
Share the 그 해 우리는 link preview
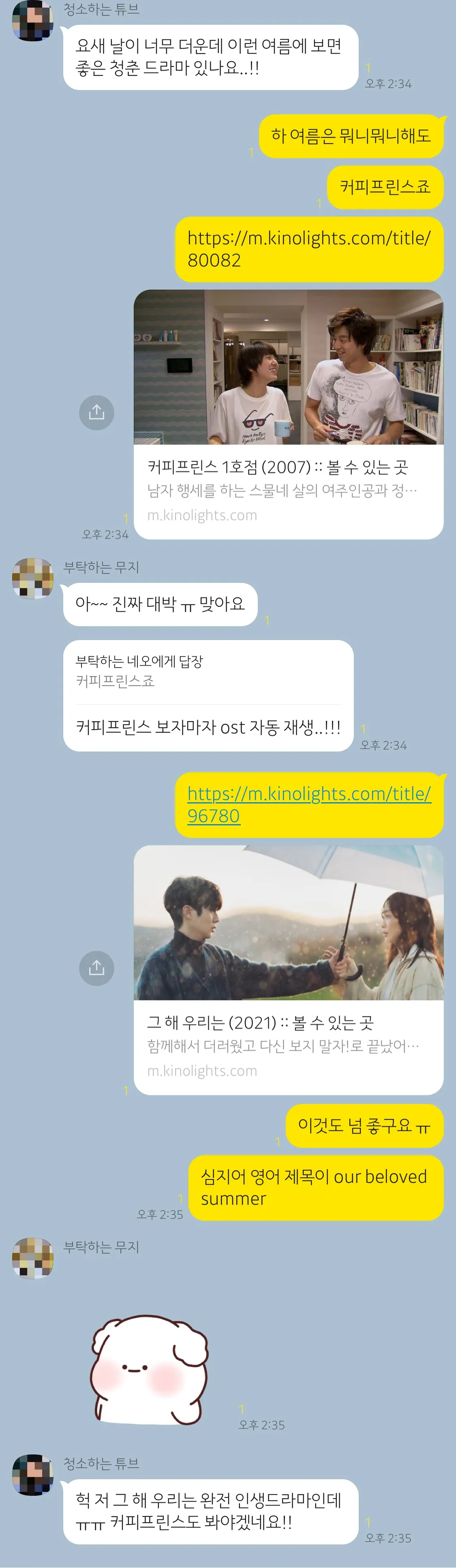[x=96, y=968]
